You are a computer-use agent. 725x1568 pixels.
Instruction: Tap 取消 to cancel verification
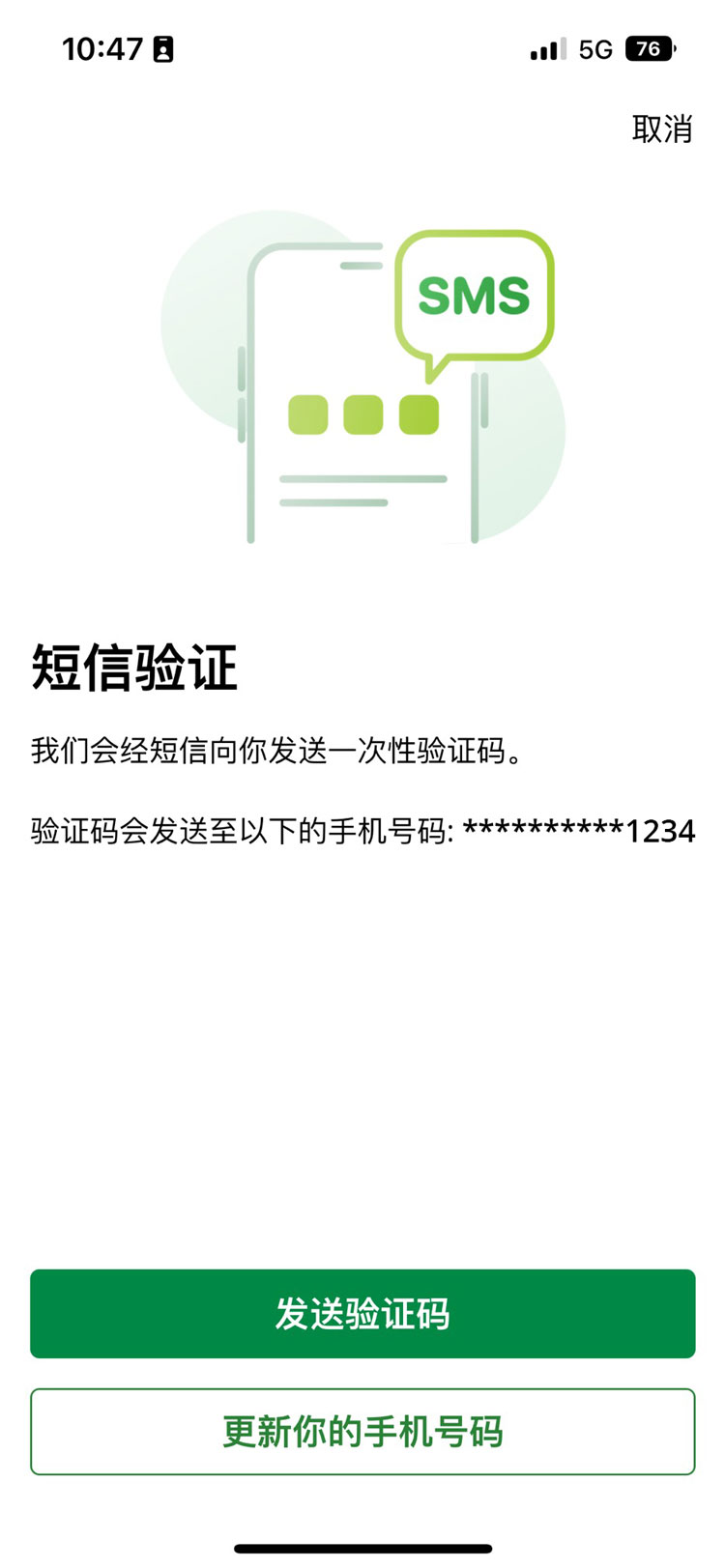(x=662, y=128)
